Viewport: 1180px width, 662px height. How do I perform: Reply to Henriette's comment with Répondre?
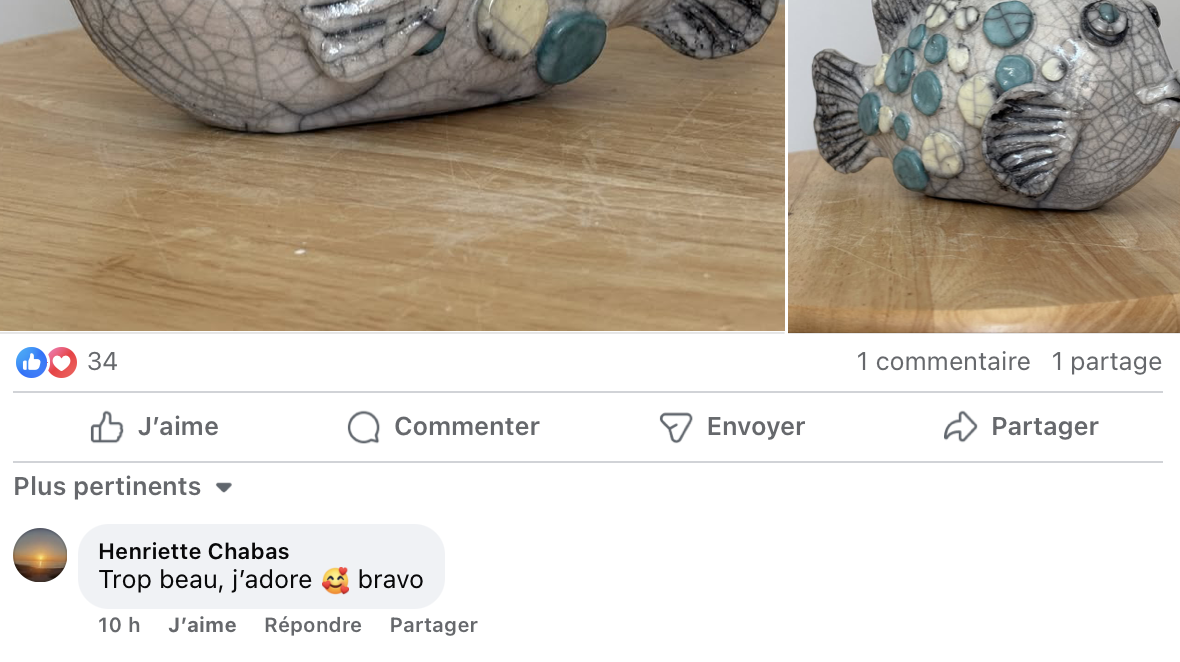click(x=313, y=625)
